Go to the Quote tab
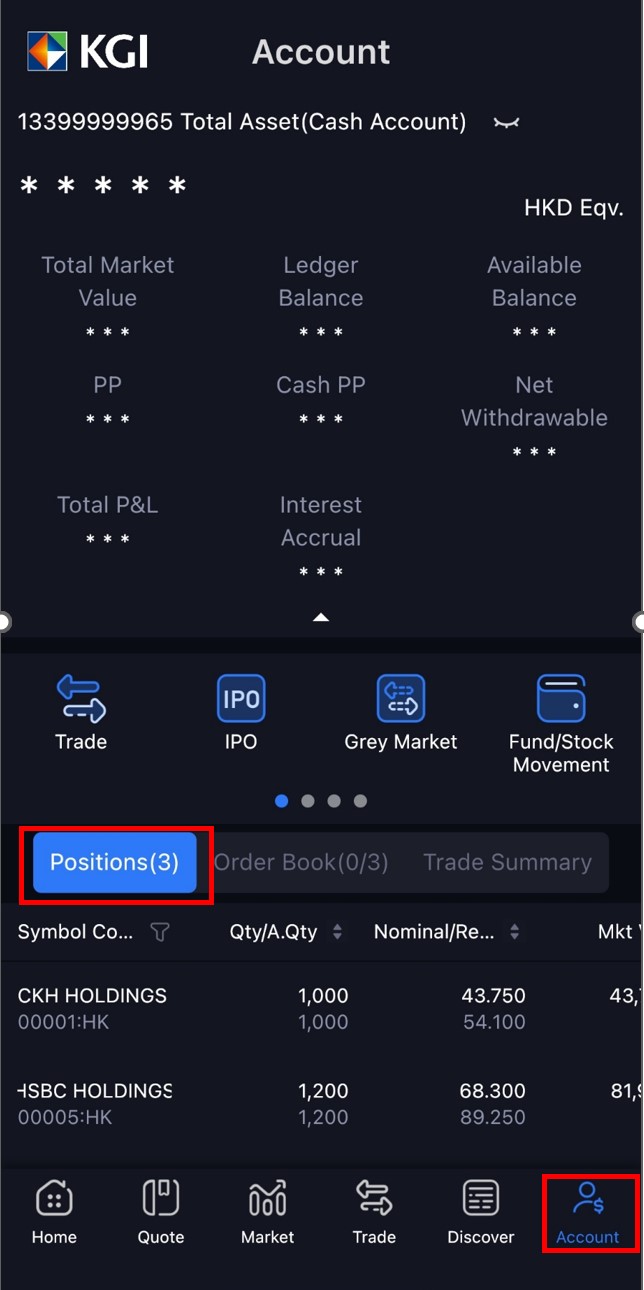The height and width of the screenshot is (1290, 644). (160, 1211)
